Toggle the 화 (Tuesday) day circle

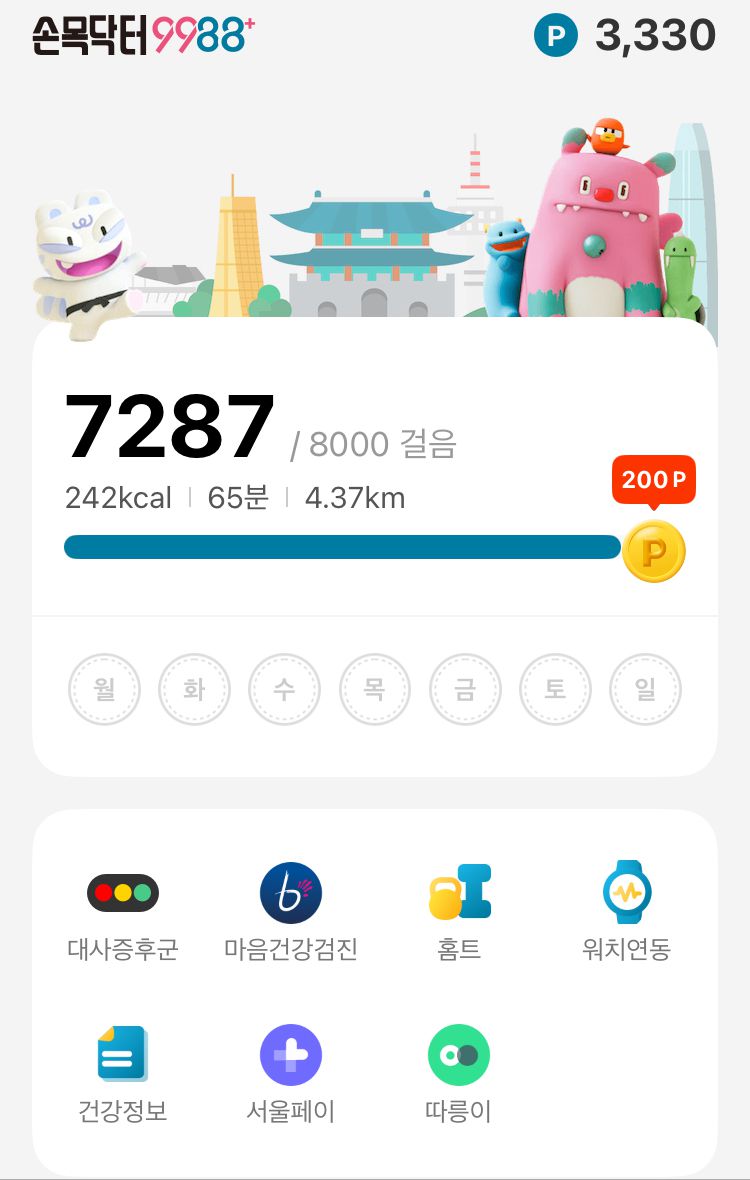[194, 689]
